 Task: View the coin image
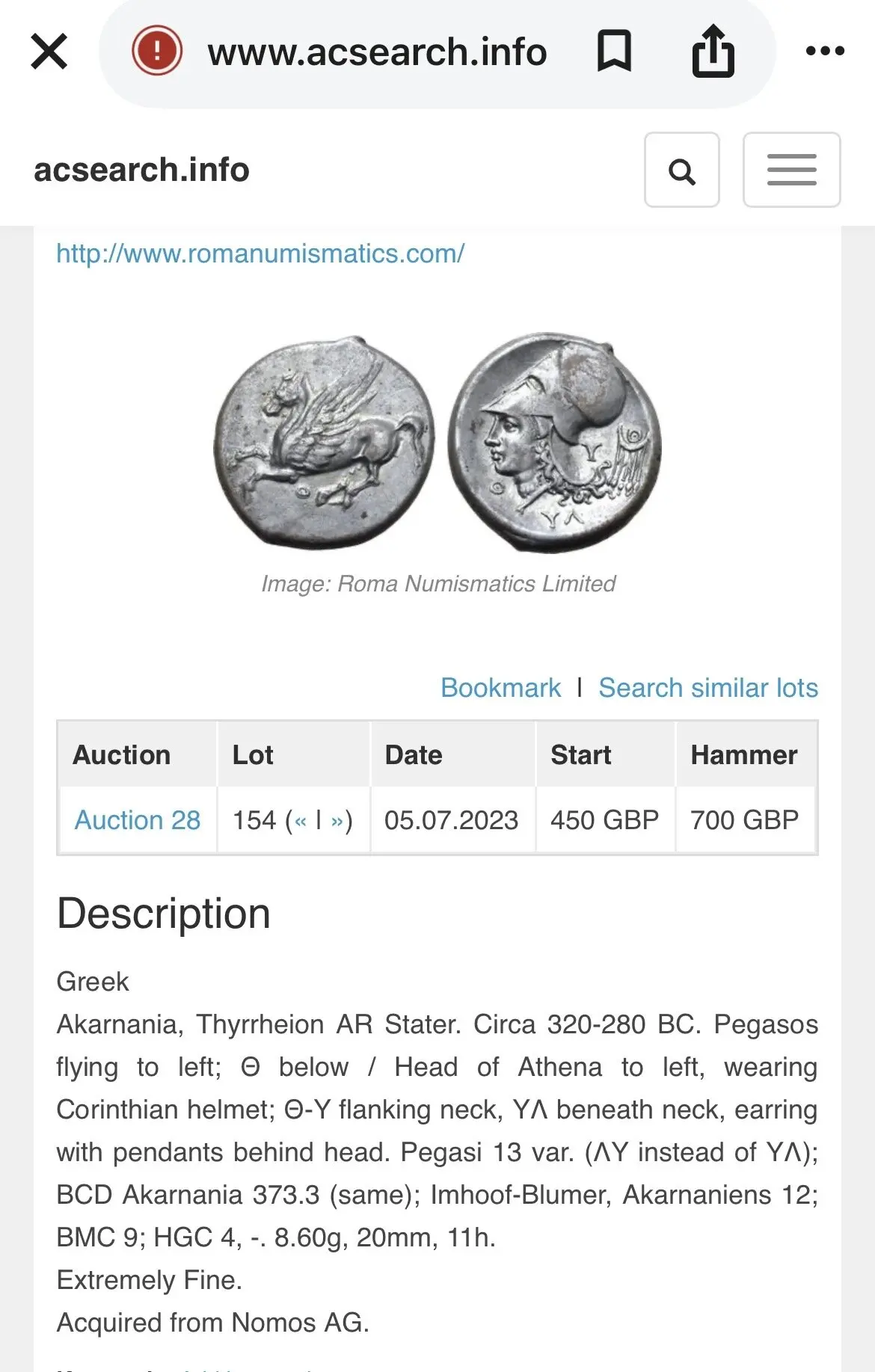coord(437,443)
